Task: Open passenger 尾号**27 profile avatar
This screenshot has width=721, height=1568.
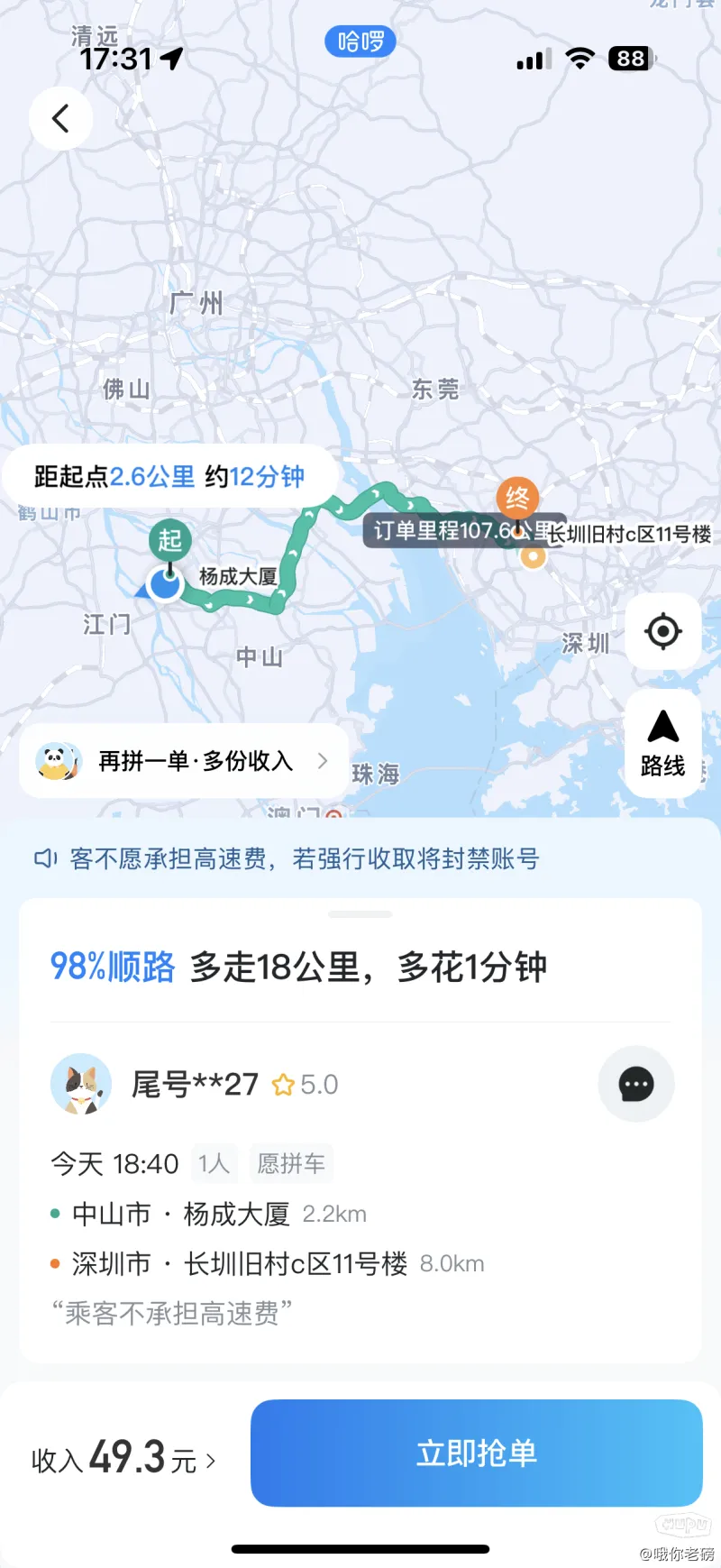Action: click(x=81, y=1084)
